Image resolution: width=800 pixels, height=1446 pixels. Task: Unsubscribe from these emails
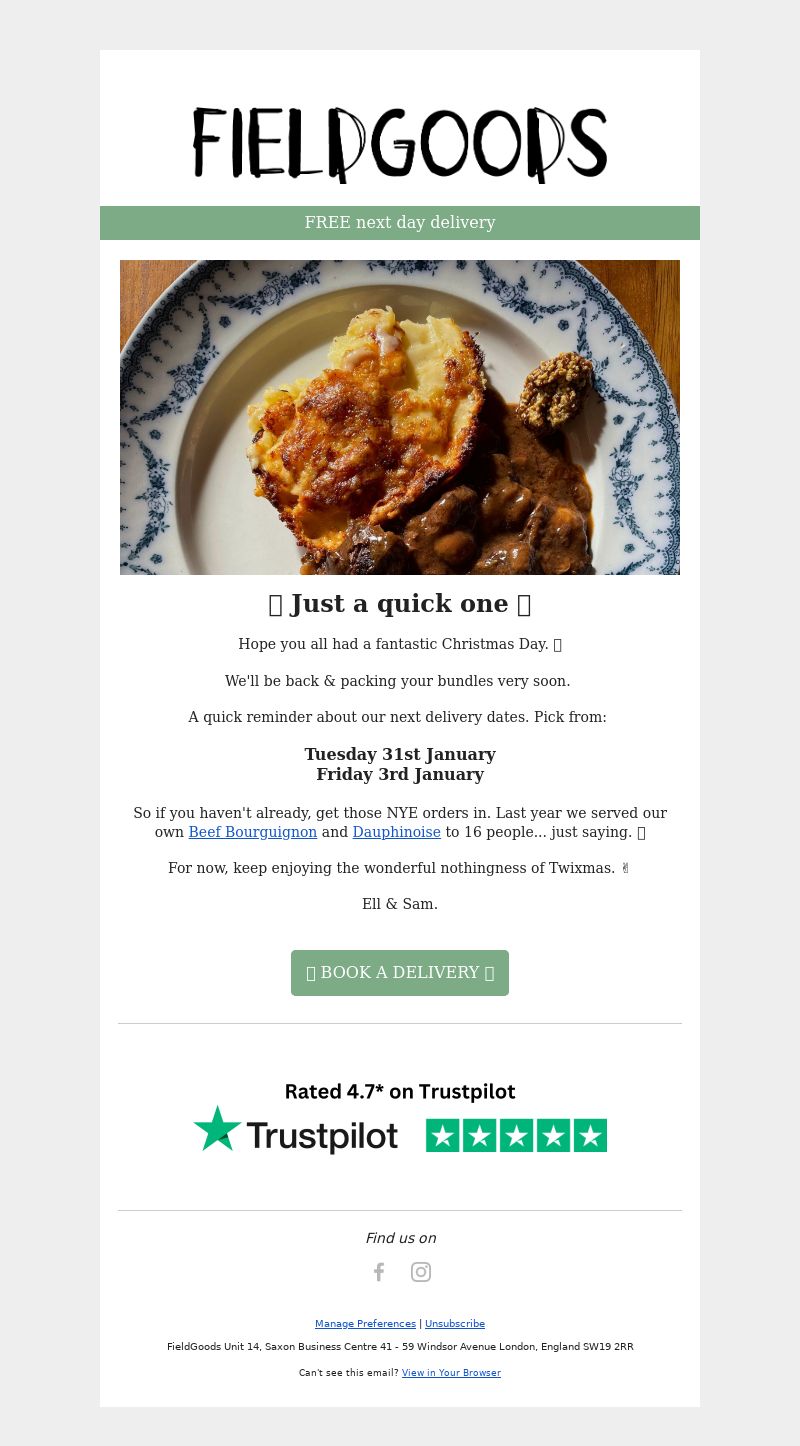pos(455,1324)
